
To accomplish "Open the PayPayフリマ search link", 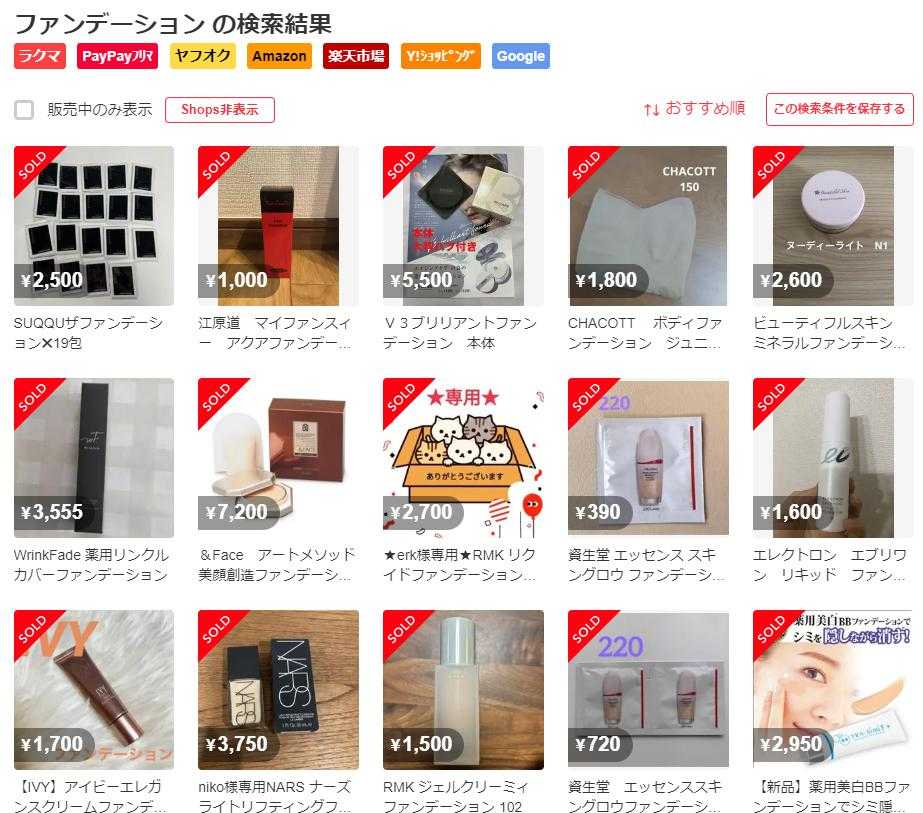I will (118, 56).
